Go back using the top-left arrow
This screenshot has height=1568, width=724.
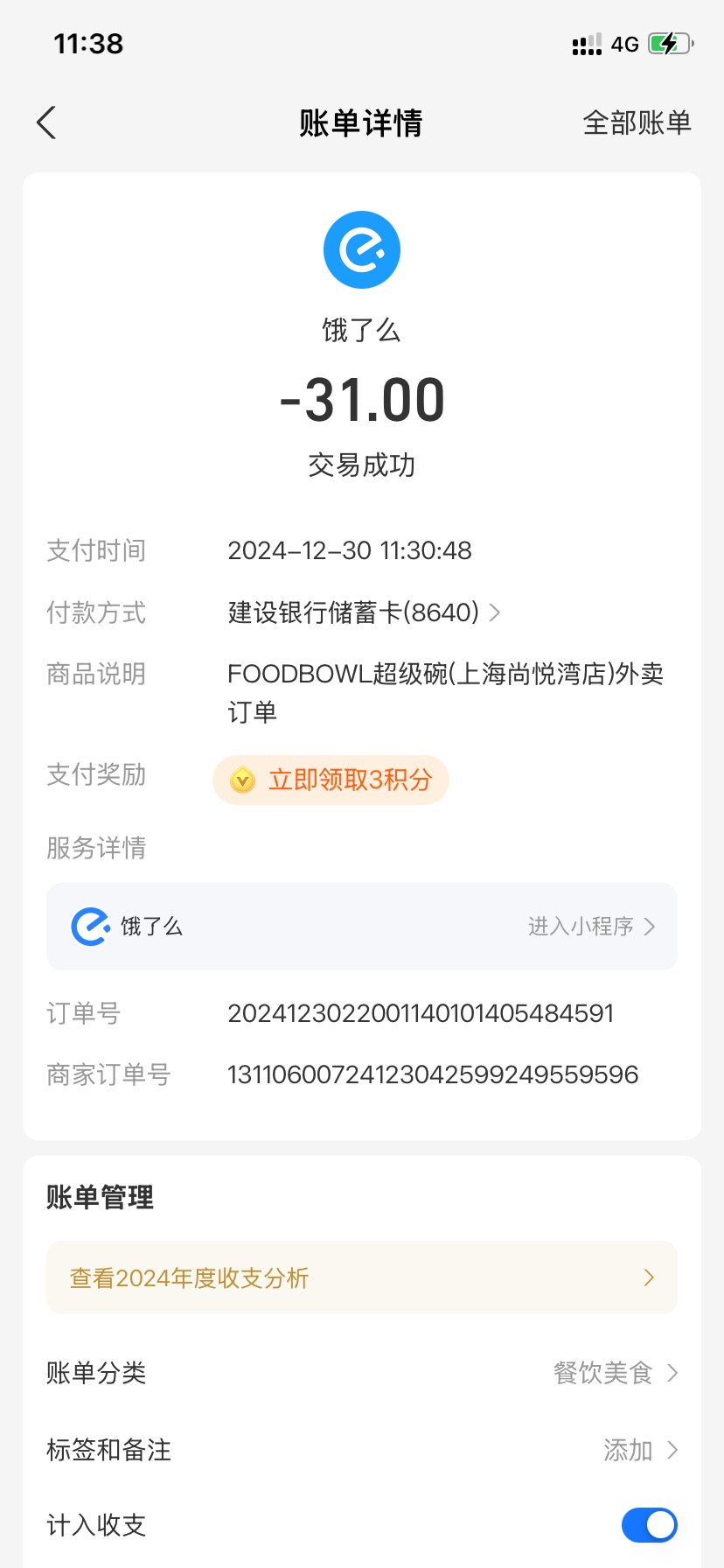(x=46, y=122)
